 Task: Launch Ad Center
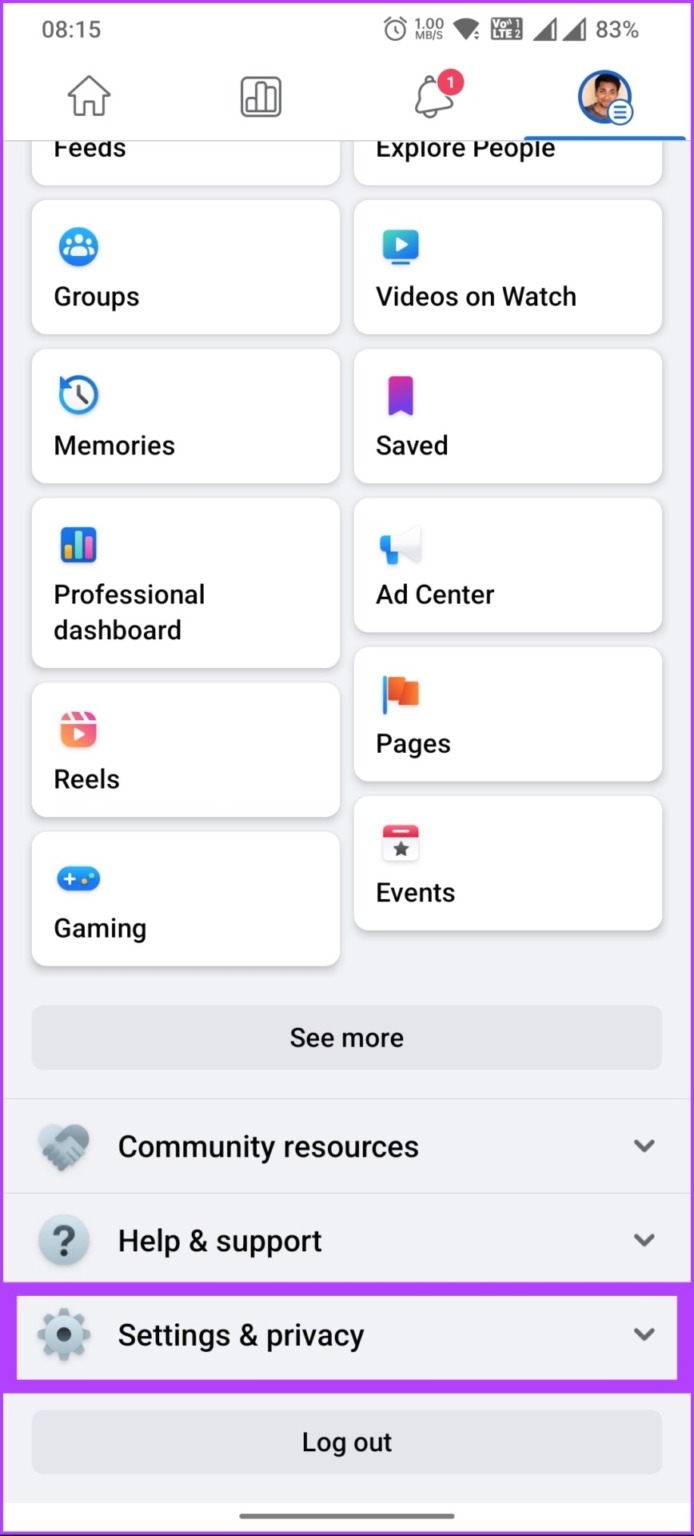(507, 565)
